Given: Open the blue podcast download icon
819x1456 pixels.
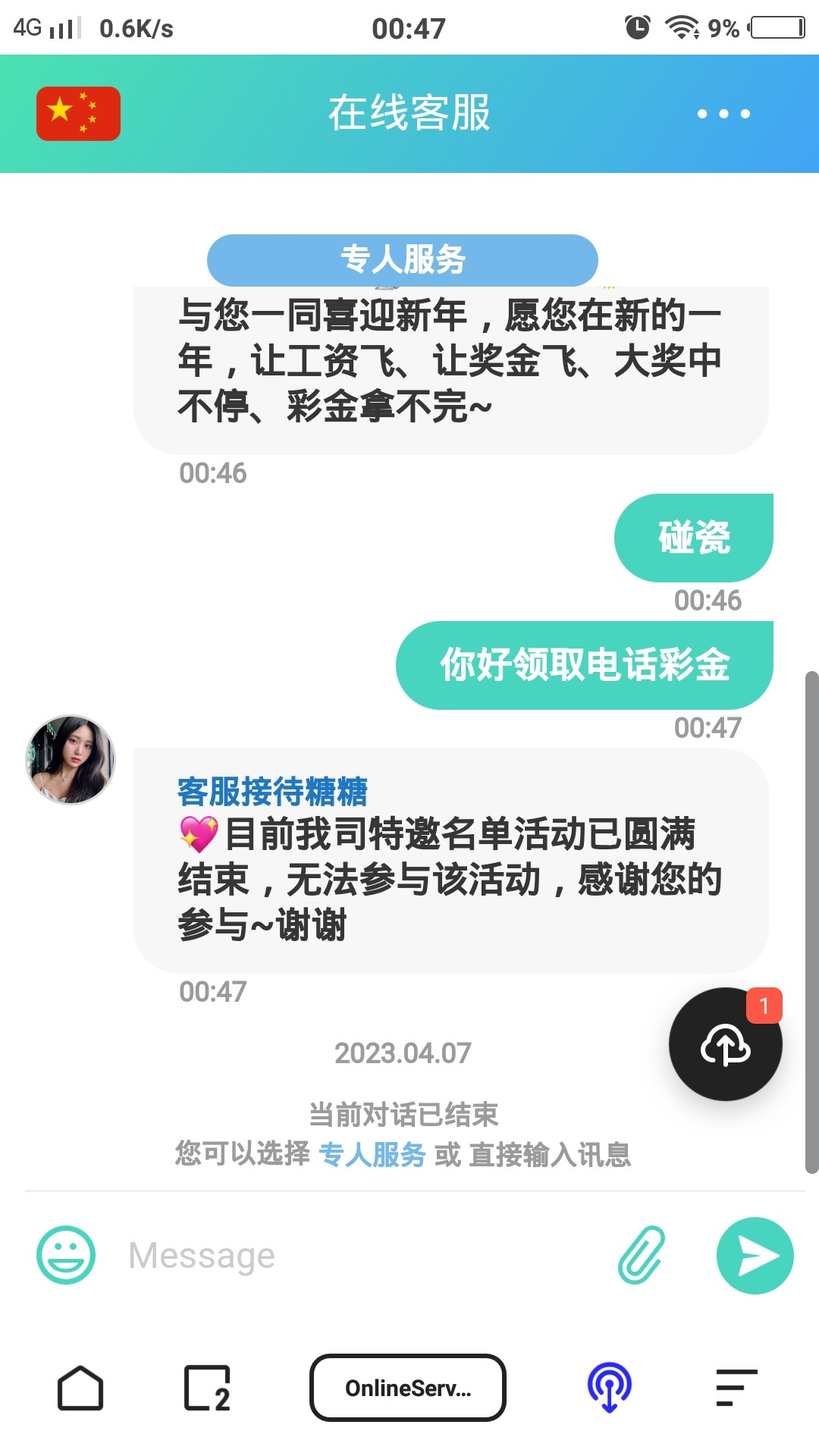Looking at the screenshot, I should 610,1388.
